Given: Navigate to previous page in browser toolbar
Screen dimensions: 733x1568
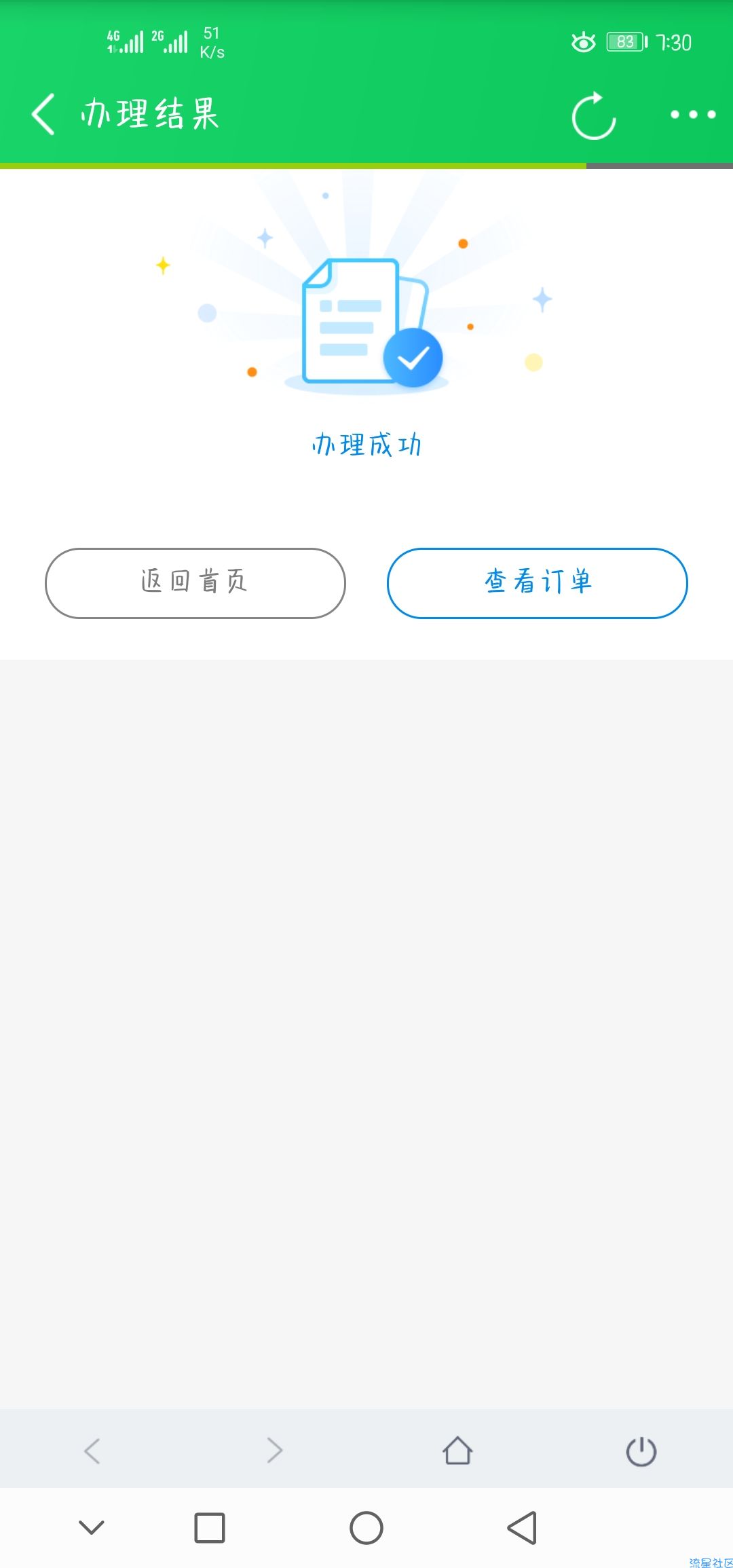Looking at the screenshot, I should pos(92,1451).
